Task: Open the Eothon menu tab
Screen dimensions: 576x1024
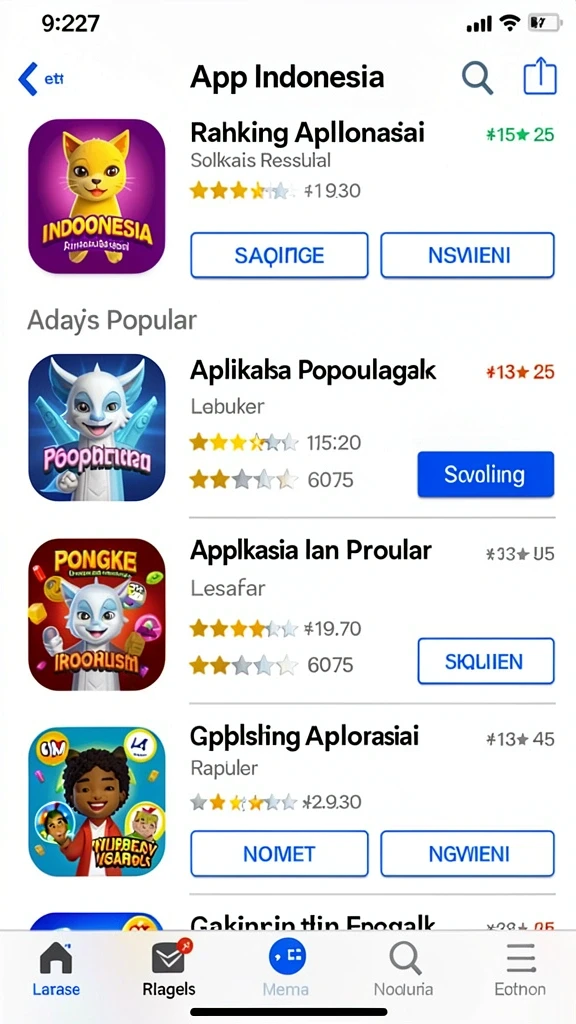Action: click(520, 969)
